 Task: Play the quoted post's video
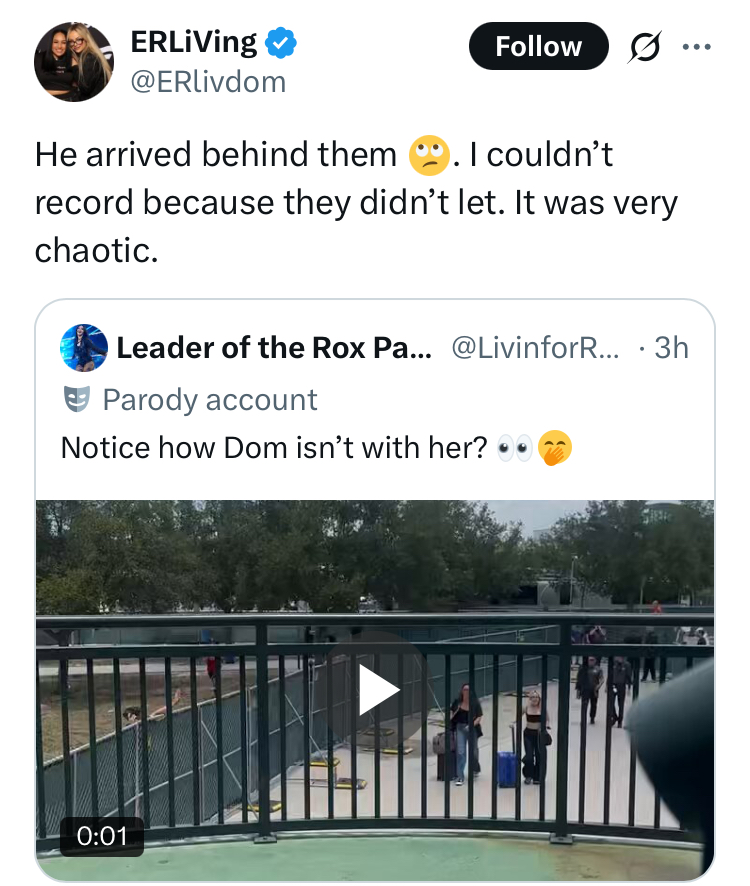pyautogui.click(x=377, y=690)
